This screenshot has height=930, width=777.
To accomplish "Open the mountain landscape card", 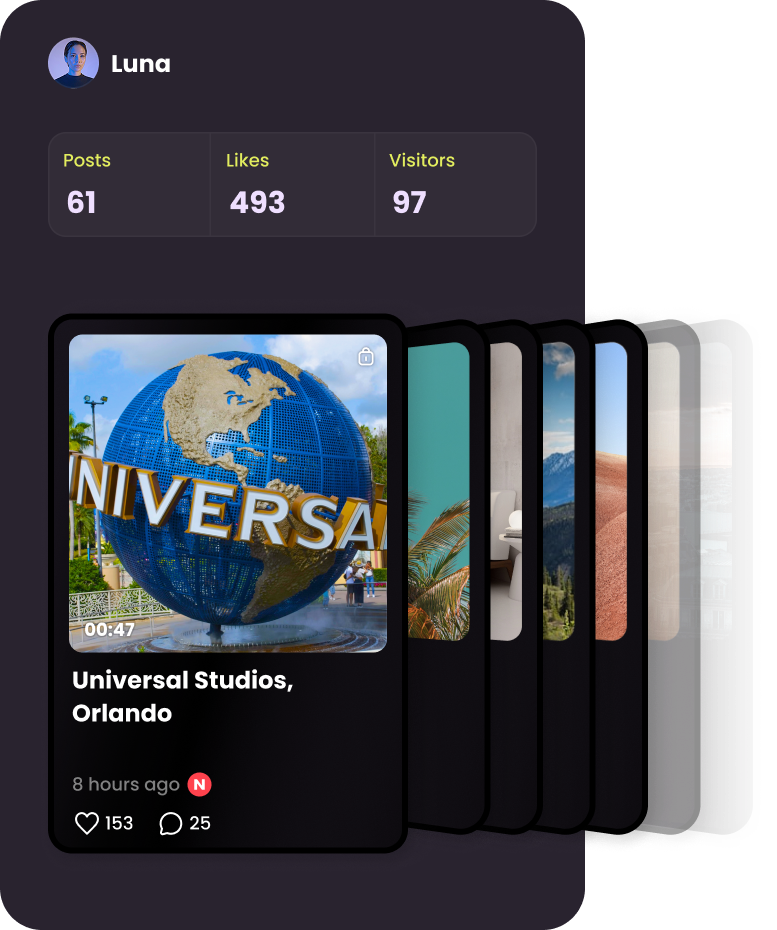I will click(558, 490).
